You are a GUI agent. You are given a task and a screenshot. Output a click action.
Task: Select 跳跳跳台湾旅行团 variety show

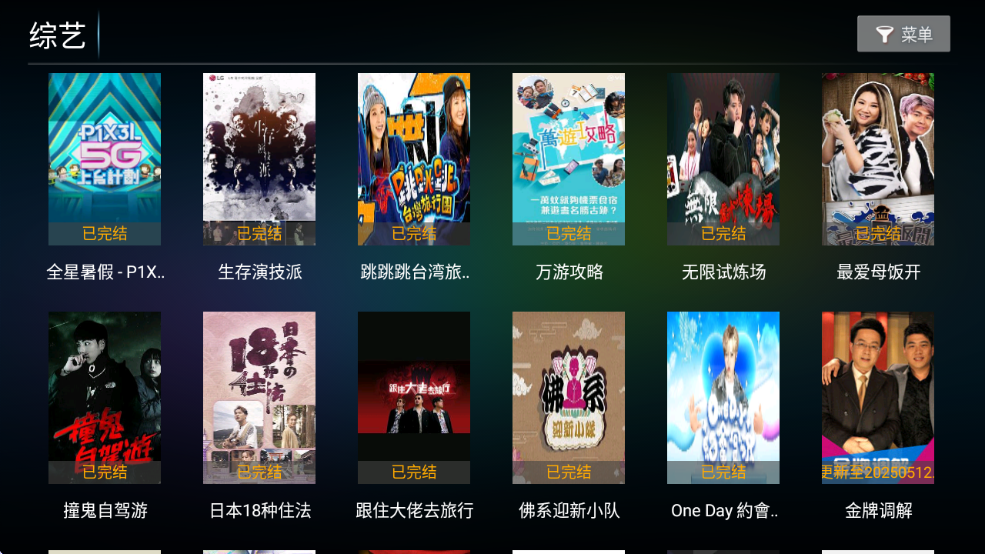click(414, 160)
